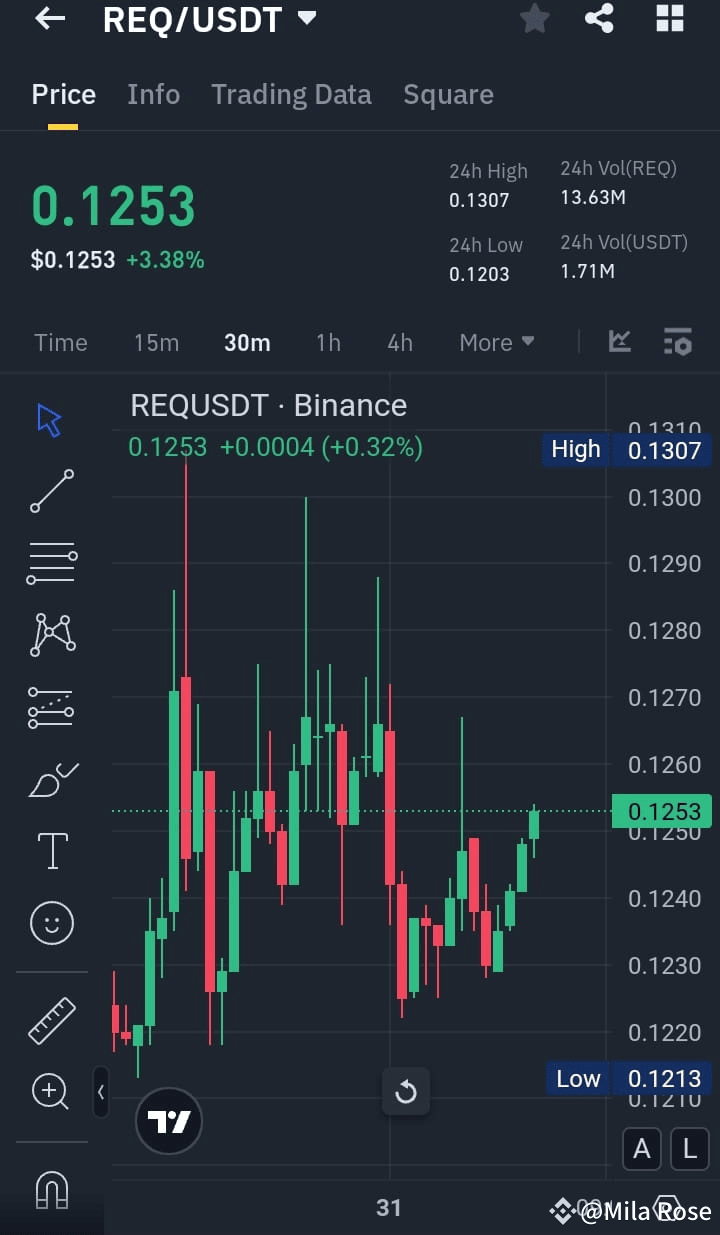Toggle log scale with the L button
This screenshot has height=1235, width=720.
[689, 1149]
